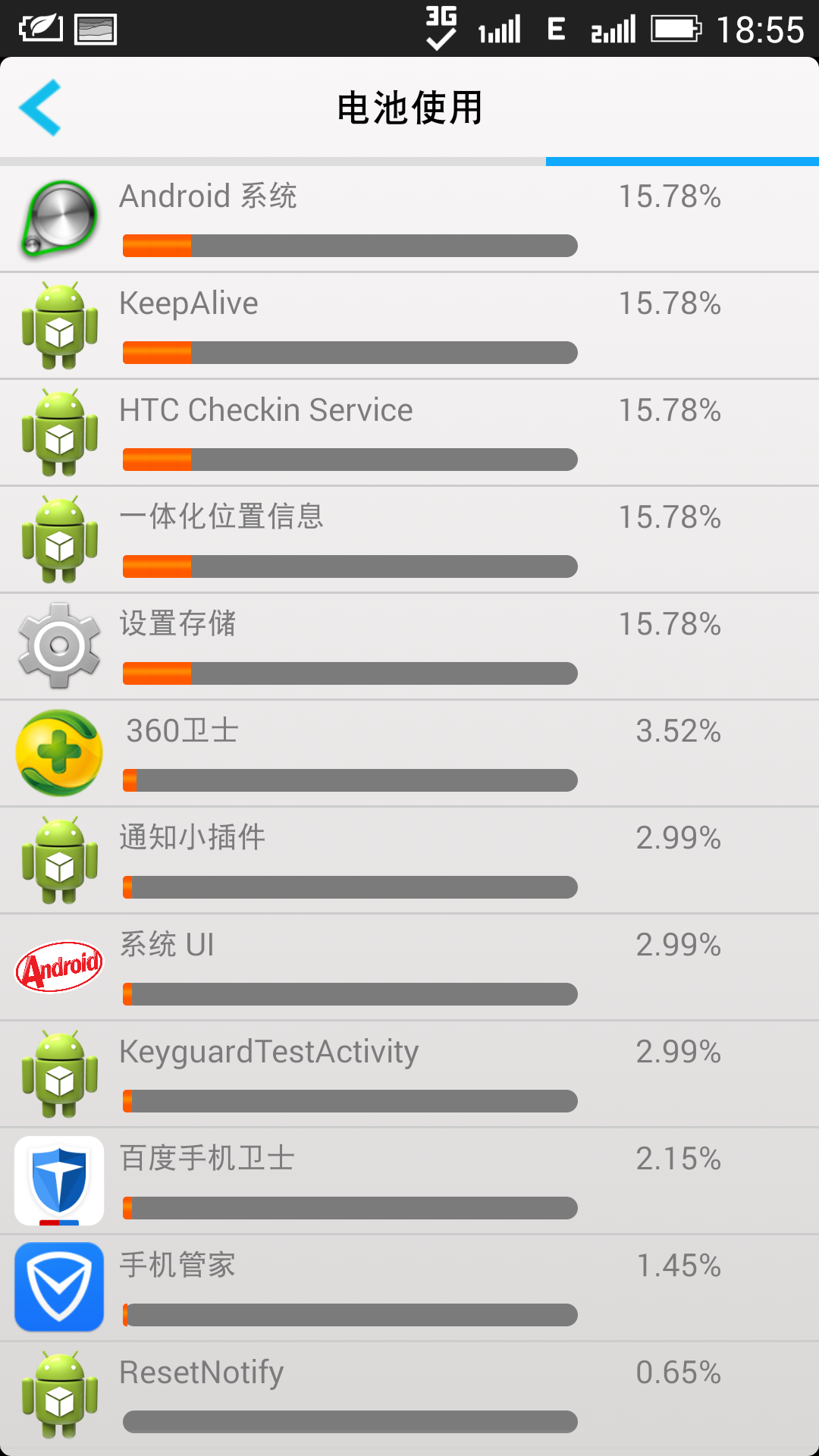This screenshot has width=819, height=1456.
Task: Select the HTC Checkin Service row
Action: [x=409, y=432]
